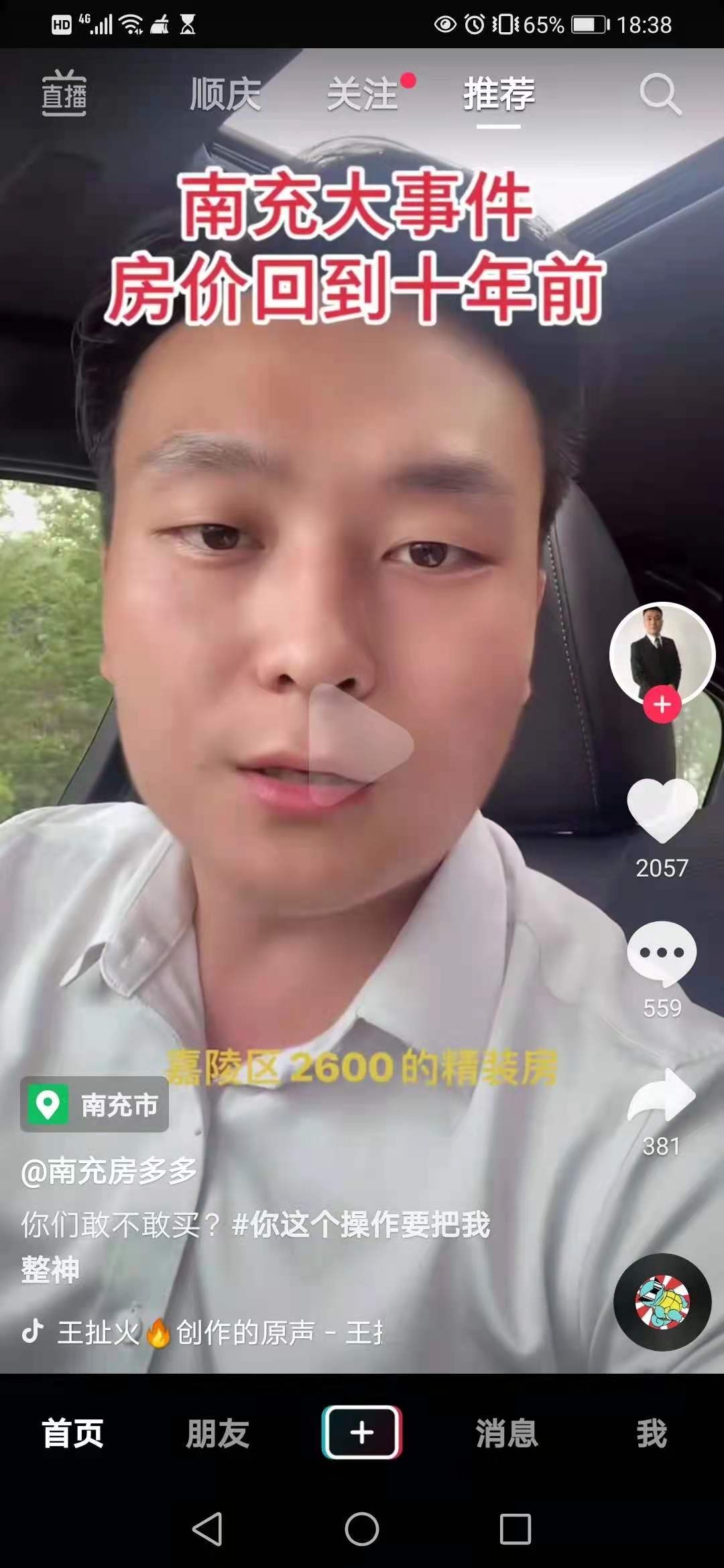The height and width of the screenshot is (1568, 724).
Task: Open the creator's profile avatar
Action: coord(662,652)
